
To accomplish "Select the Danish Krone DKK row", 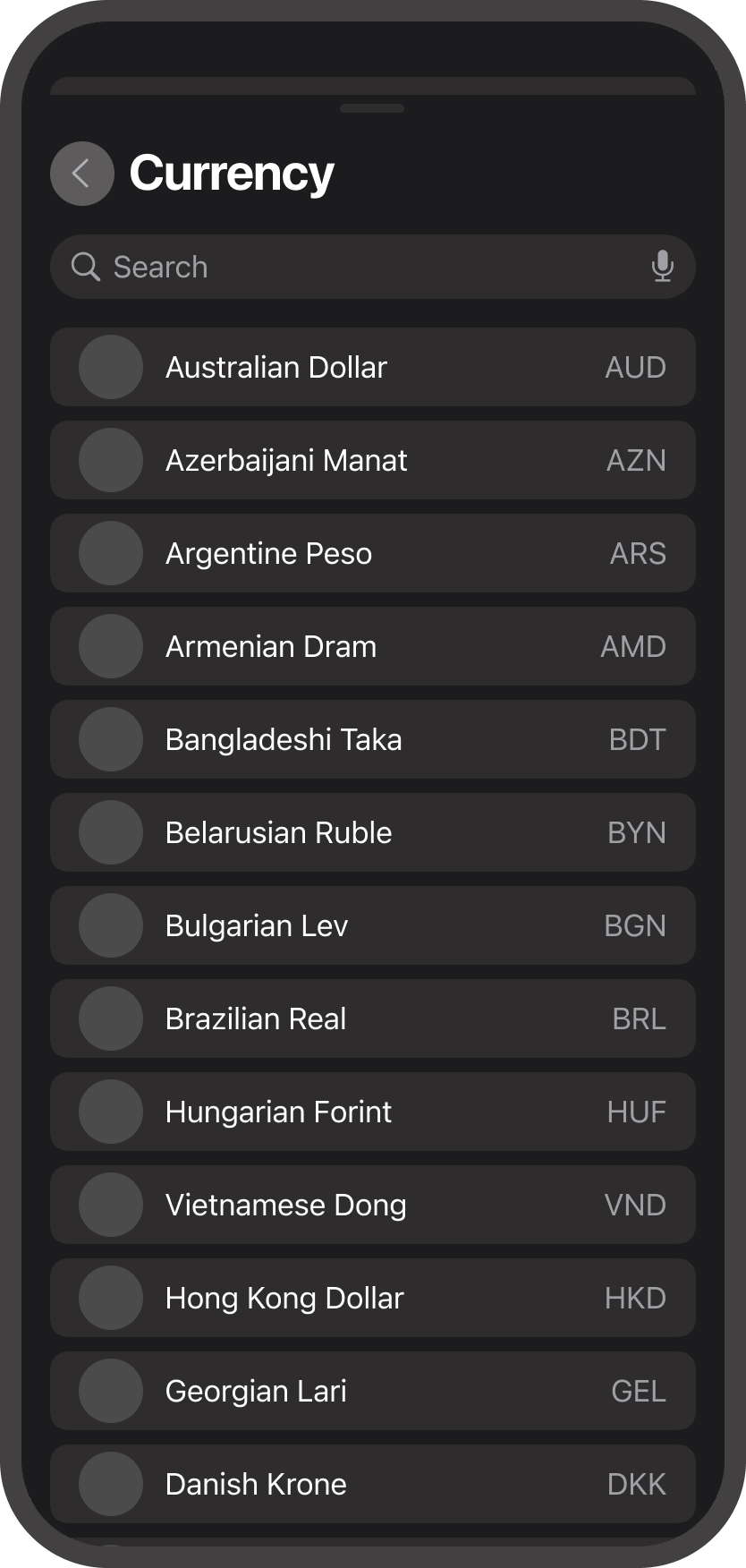I will tap(373, 1484).
